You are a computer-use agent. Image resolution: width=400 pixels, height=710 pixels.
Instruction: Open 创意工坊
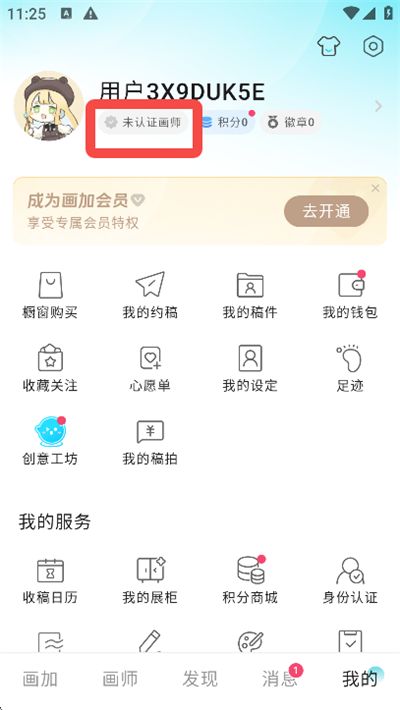click(x=50, y=442)
